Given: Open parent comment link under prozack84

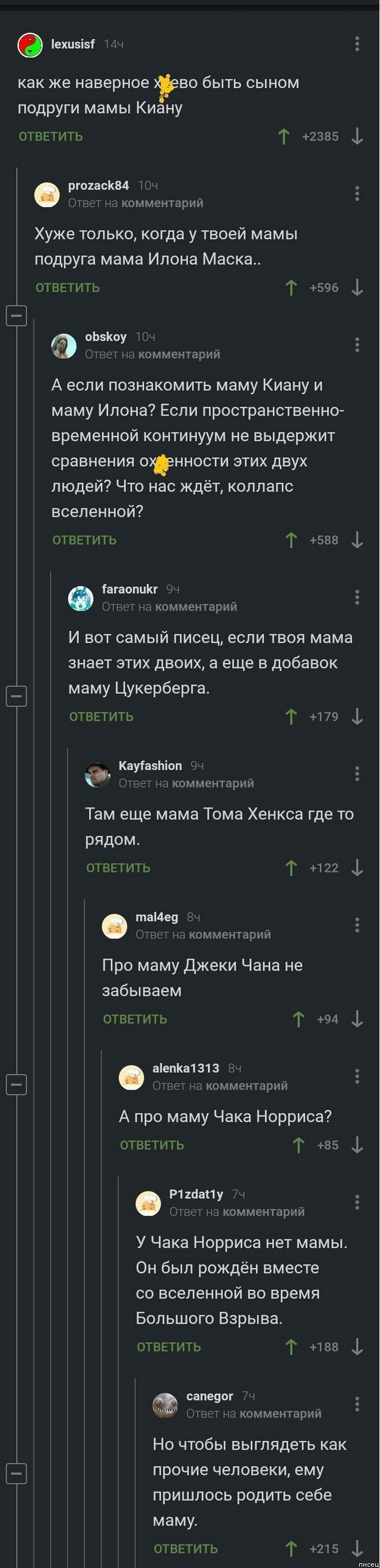Looking at the screenshot, I should click(x=162, y=203).
